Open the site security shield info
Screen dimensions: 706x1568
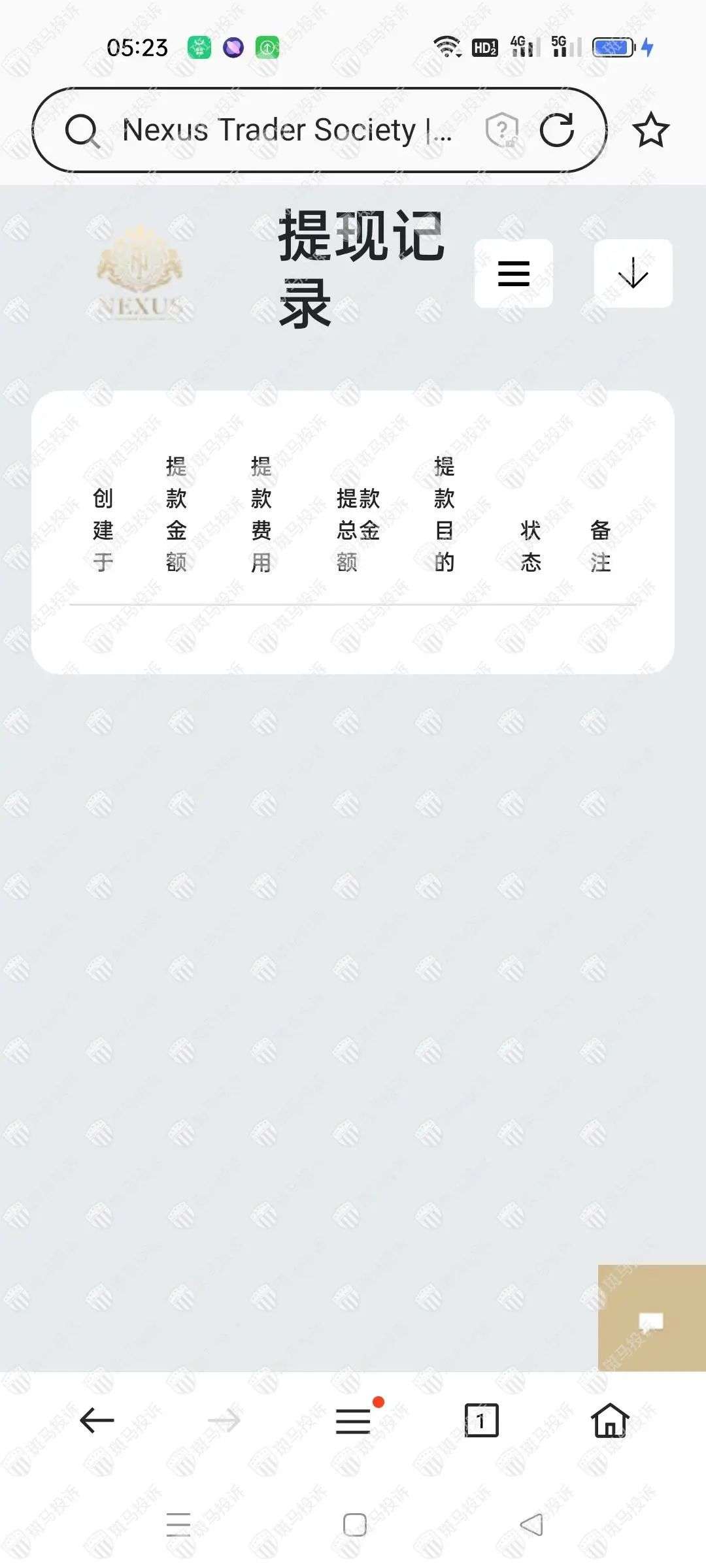point(502,130)
